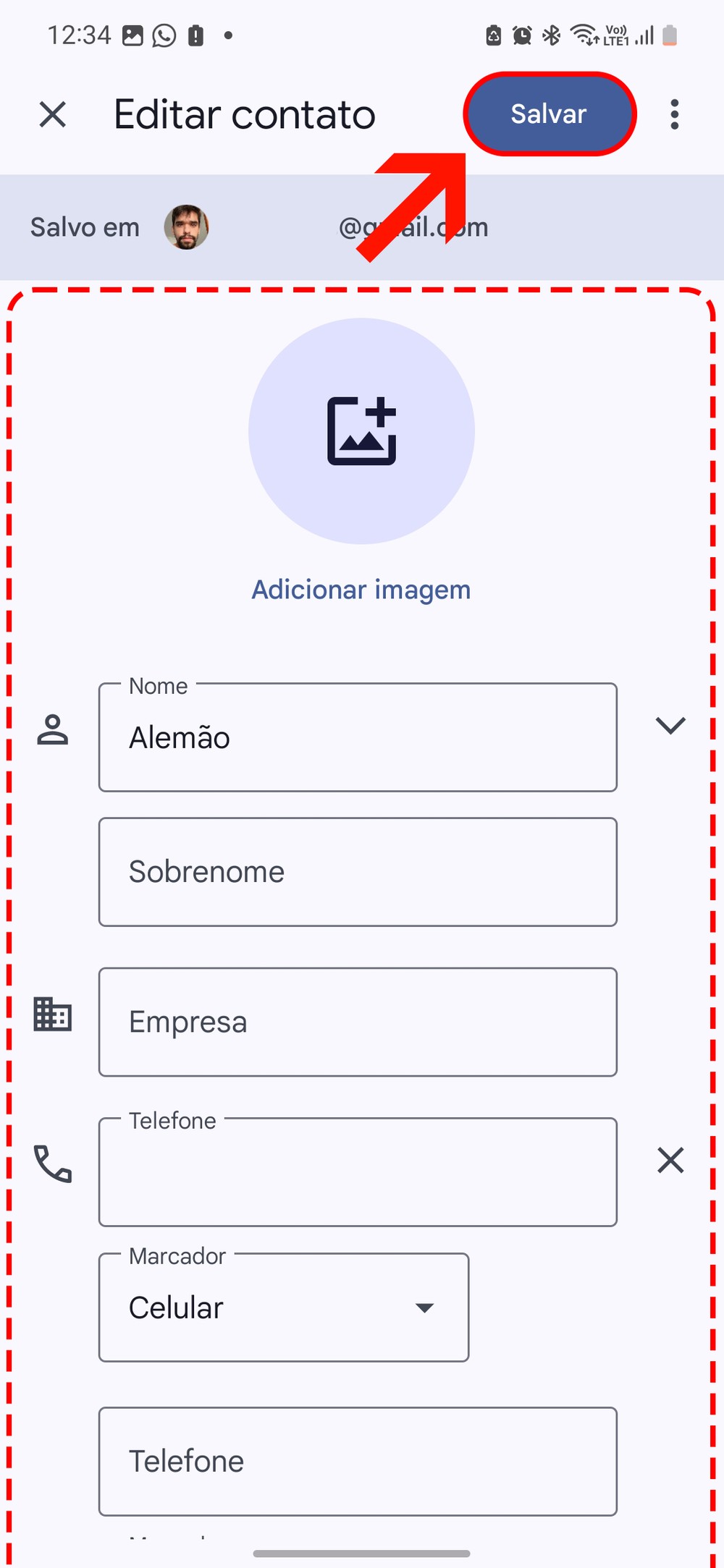Close the contact editor
724x1568 pixels.
point(53,114)
